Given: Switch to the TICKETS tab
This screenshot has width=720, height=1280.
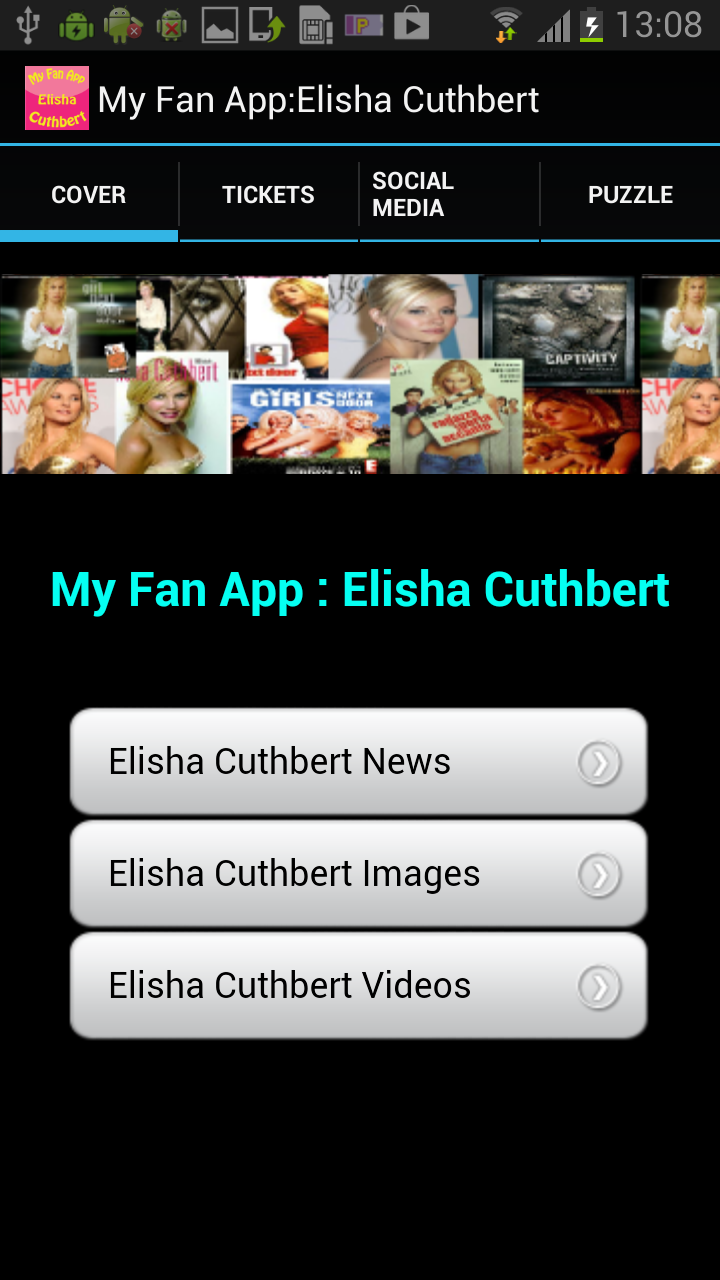Looking at the screenshot, I should click(x=267, y=194).
